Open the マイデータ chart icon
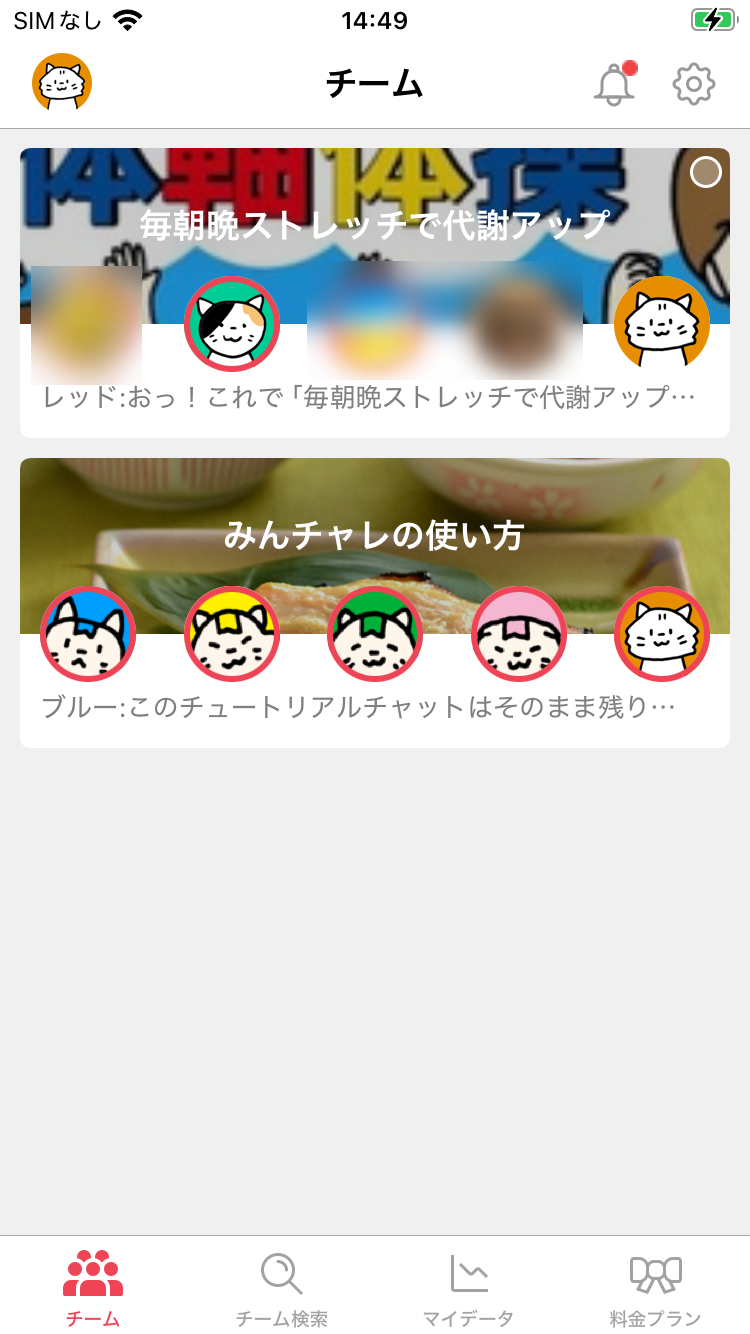Viewport: 750px width, 1334px height. click(x=470, y=1275)
